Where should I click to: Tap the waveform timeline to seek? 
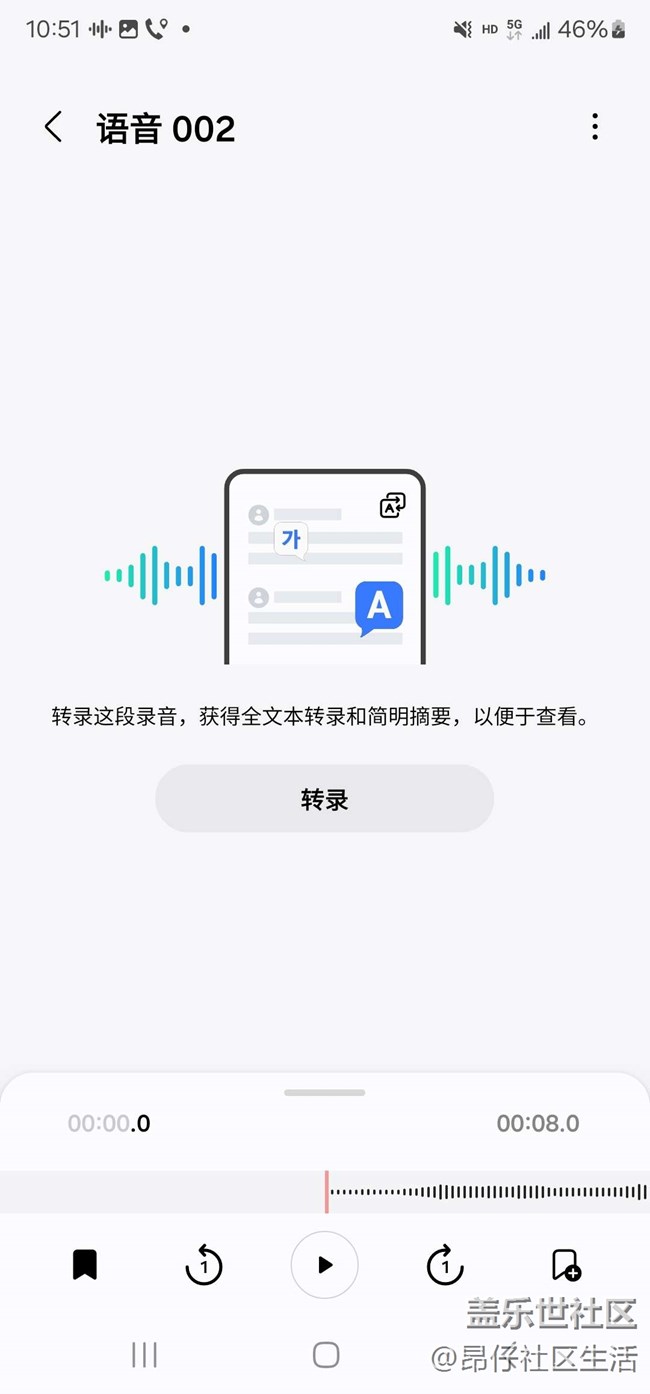(325, 1192)
